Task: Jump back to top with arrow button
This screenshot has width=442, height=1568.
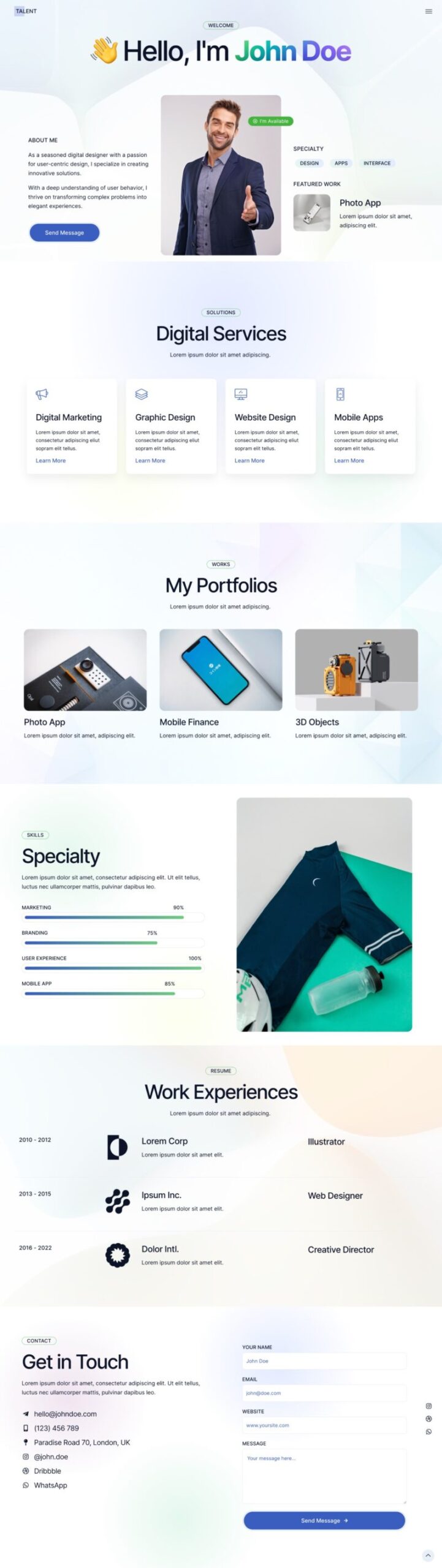Action: [x=428, y=1555]
